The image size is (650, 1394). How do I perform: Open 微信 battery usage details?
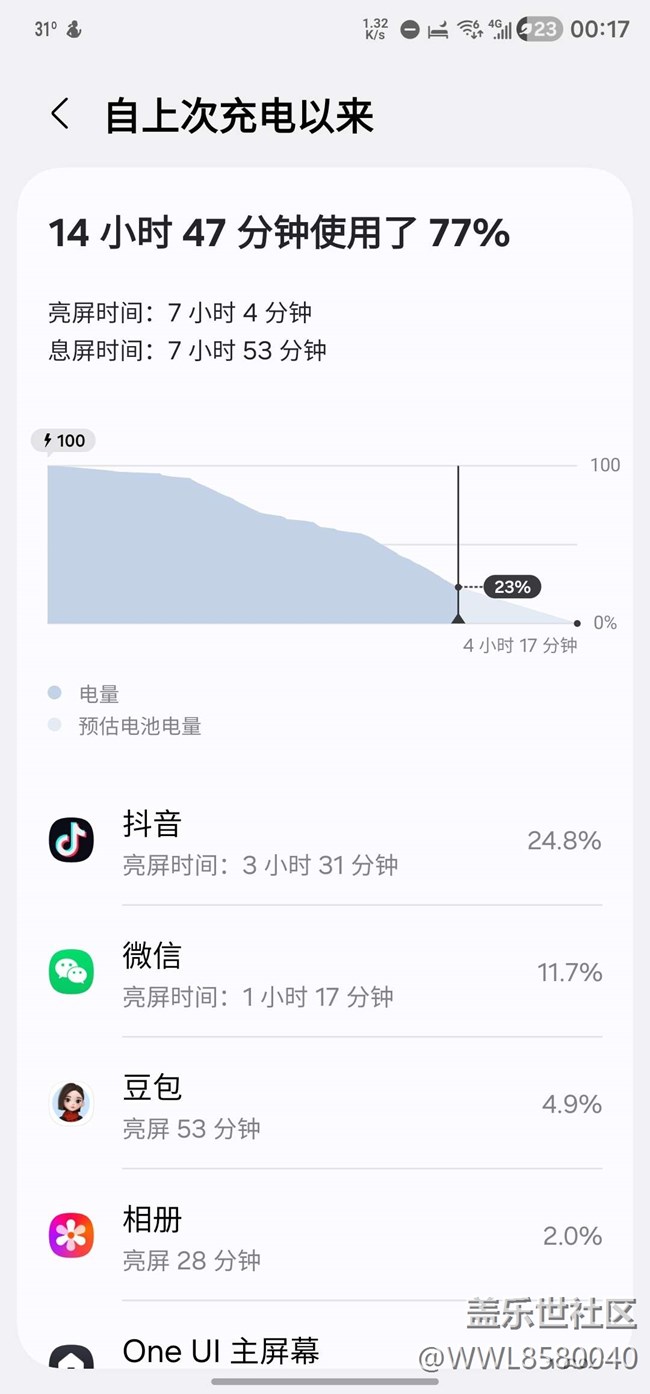[x=325, y=973]
